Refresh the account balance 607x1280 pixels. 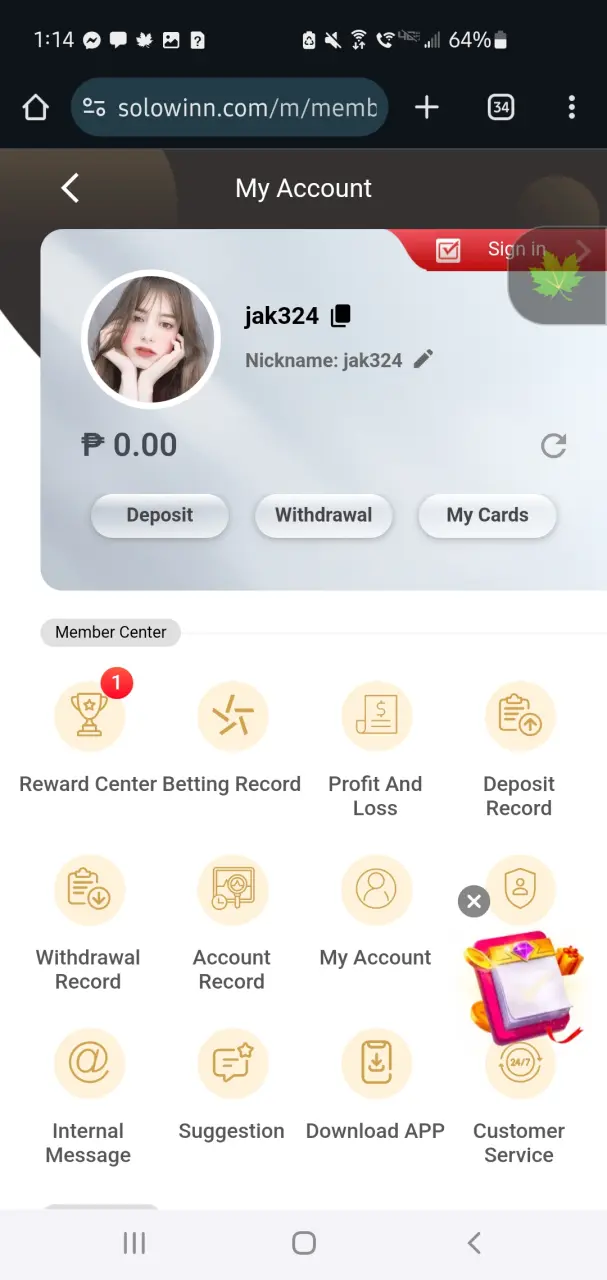553,446
